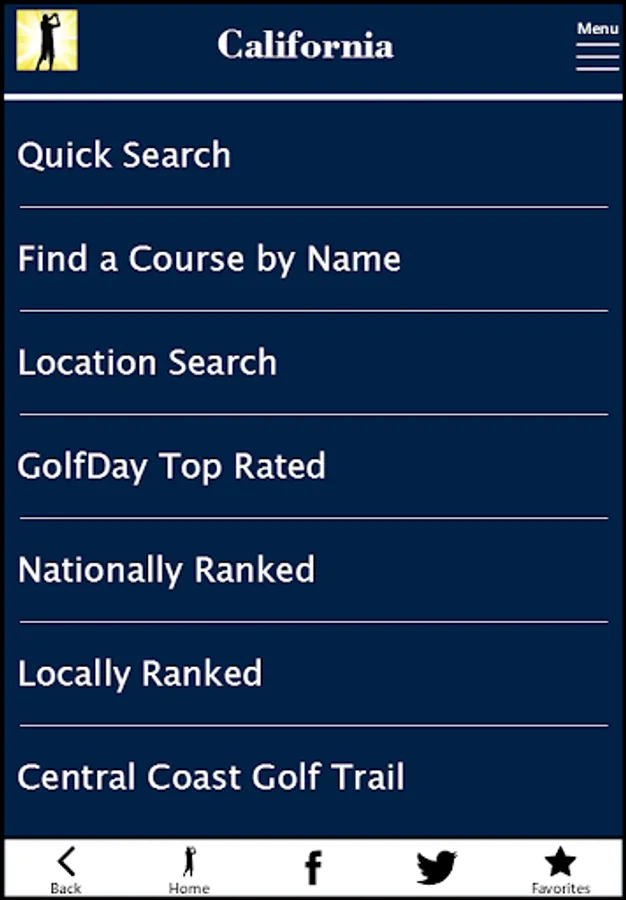Open the Locally Ranked list

pos(313,673)
